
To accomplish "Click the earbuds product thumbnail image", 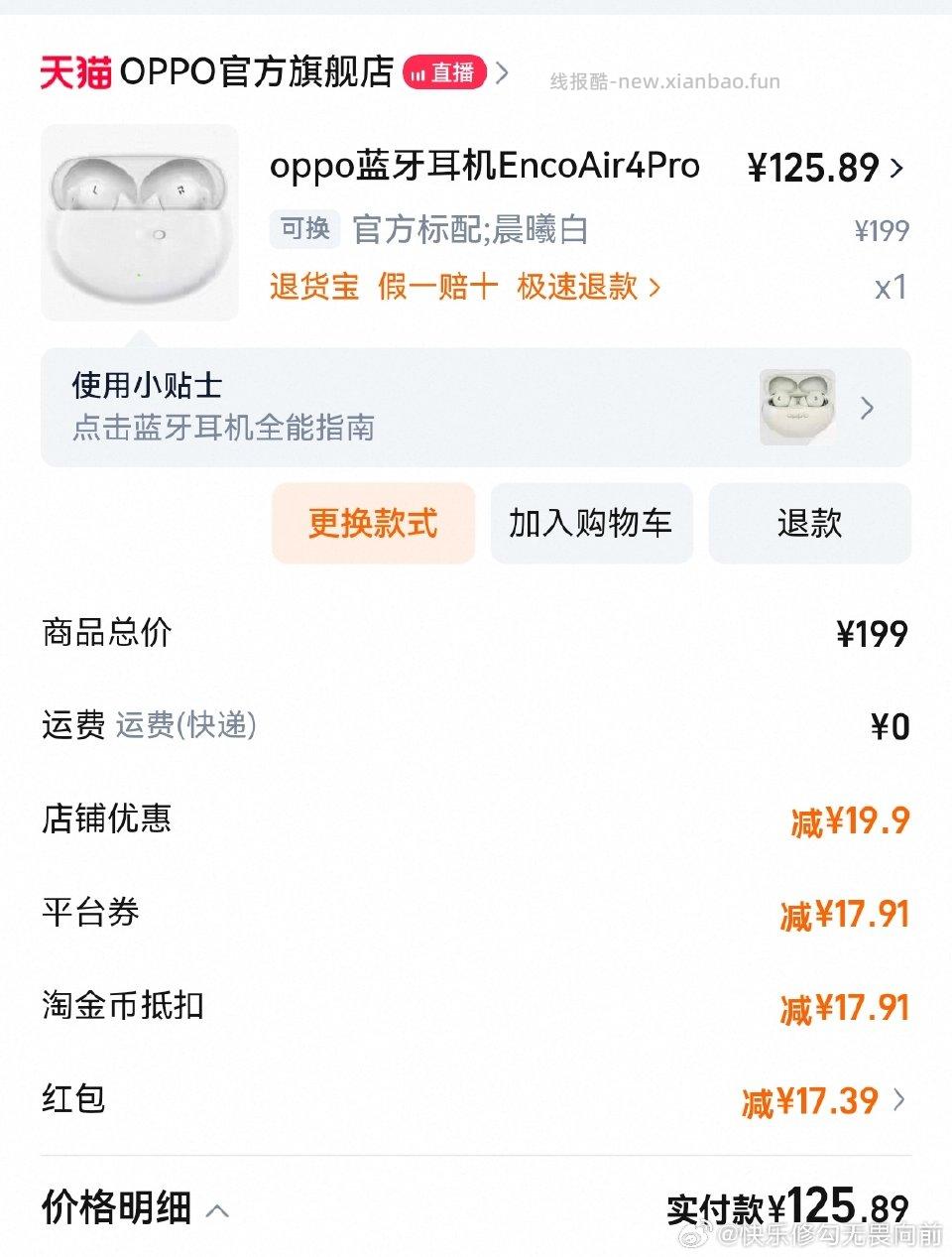I will pos(139,220).
